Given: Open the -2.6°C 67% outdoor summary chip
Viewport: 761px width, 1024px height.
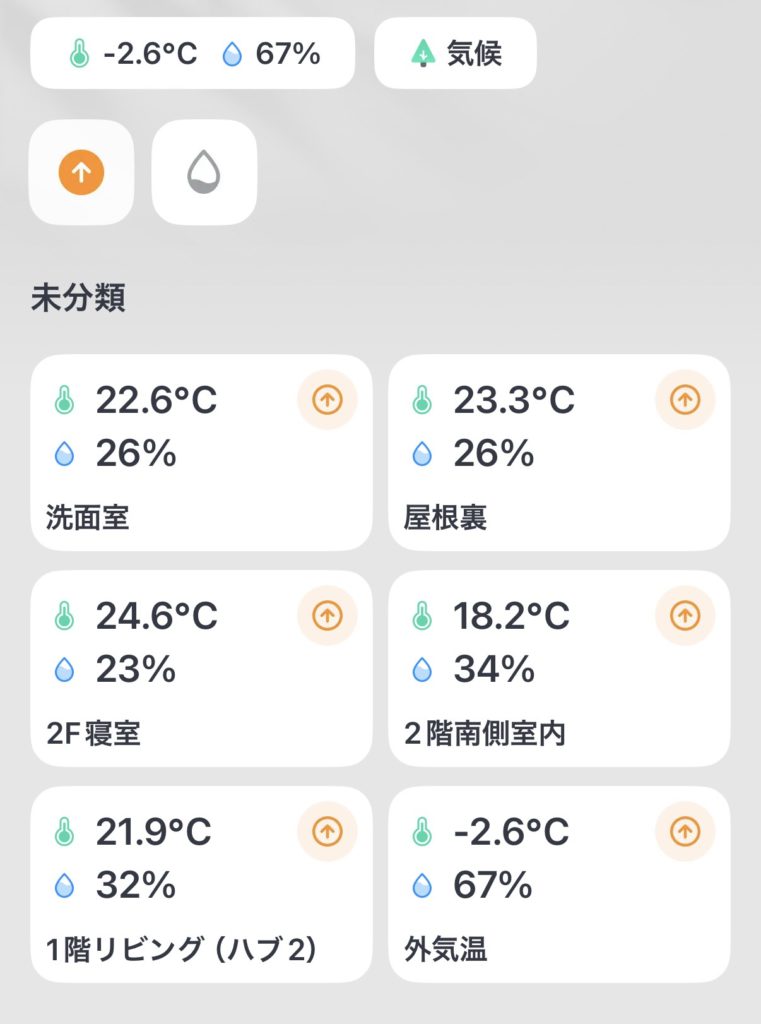Looking at the screenshot, I should 192,53.
